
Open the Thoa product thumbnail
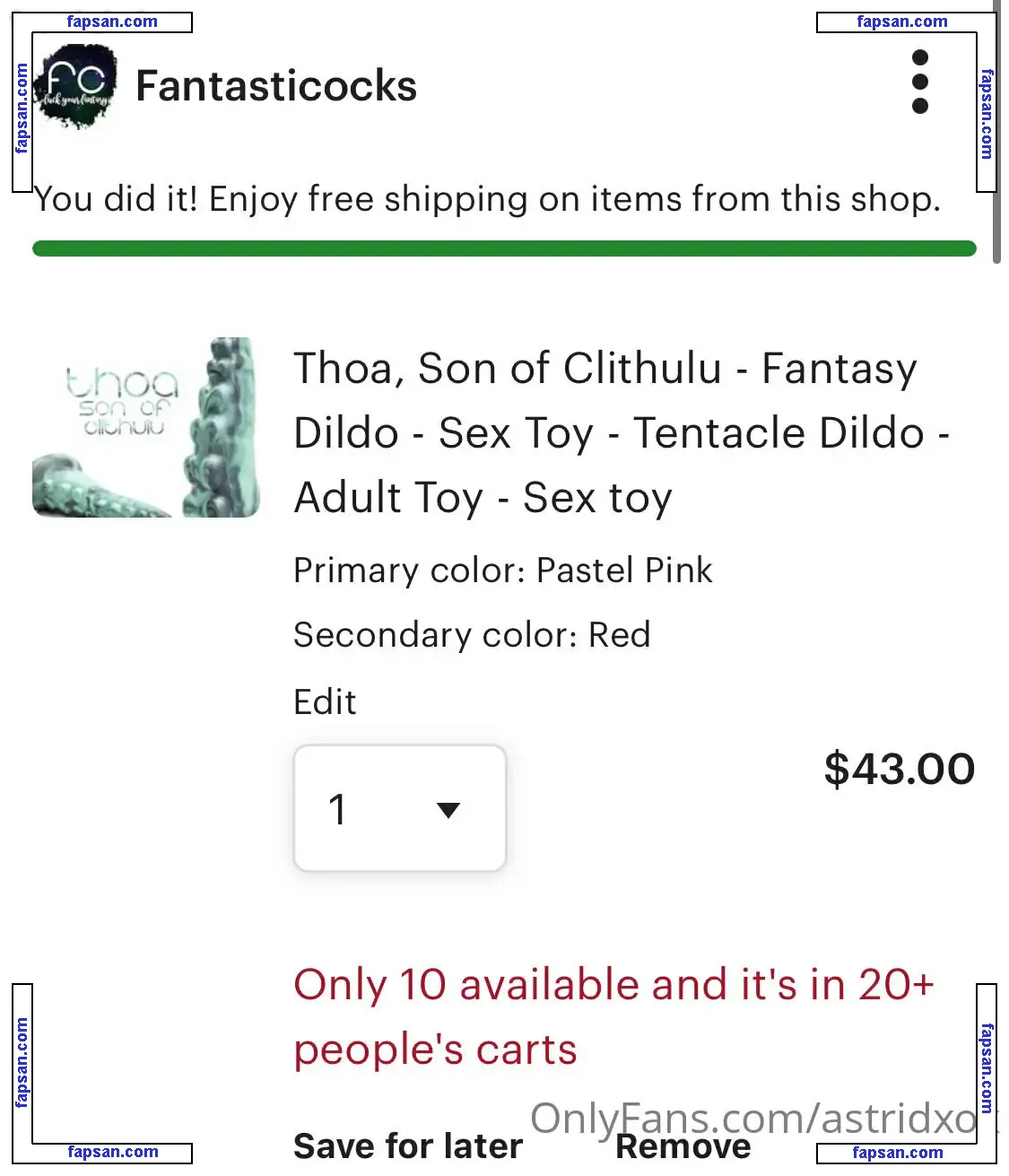[x=146, y=428]
